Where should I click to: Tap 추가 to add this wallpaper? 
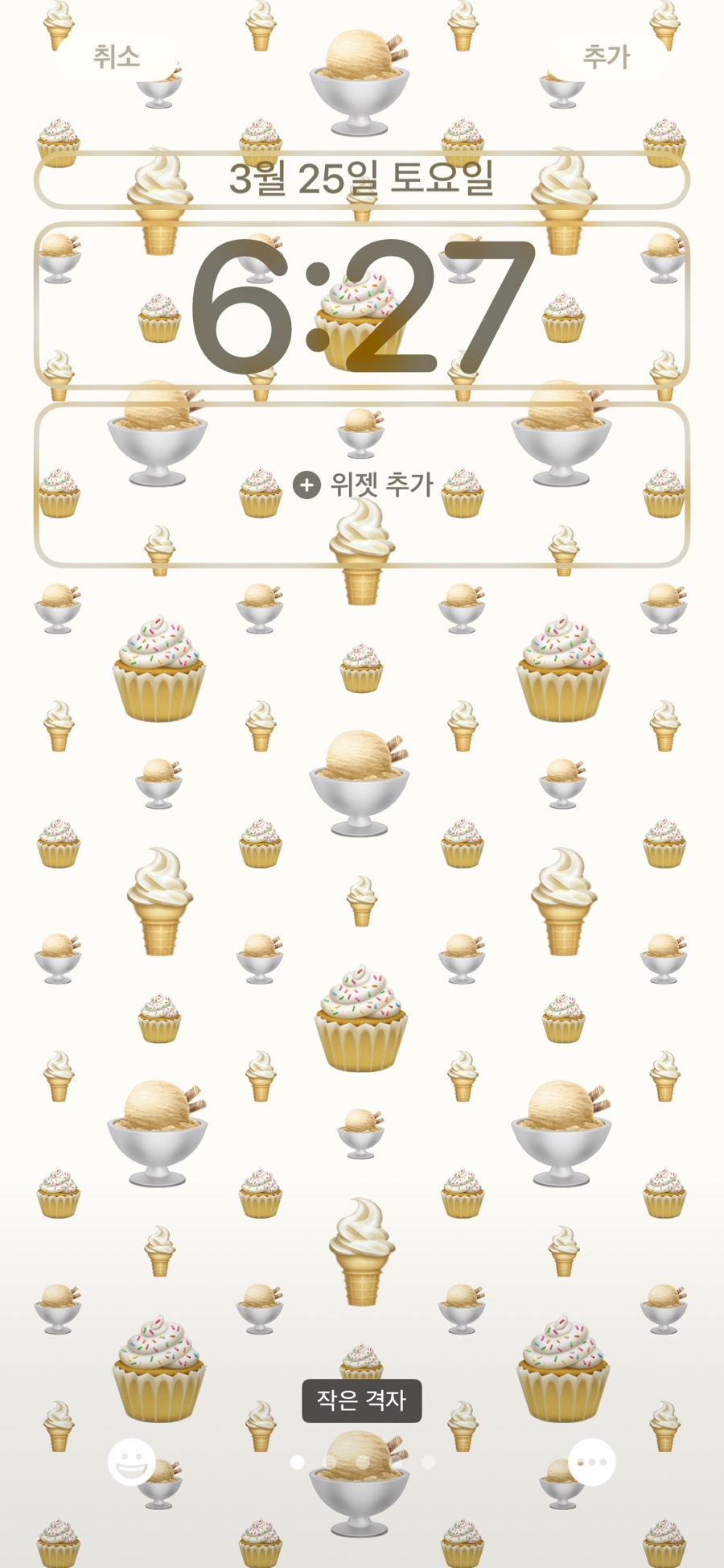point(607,56)
